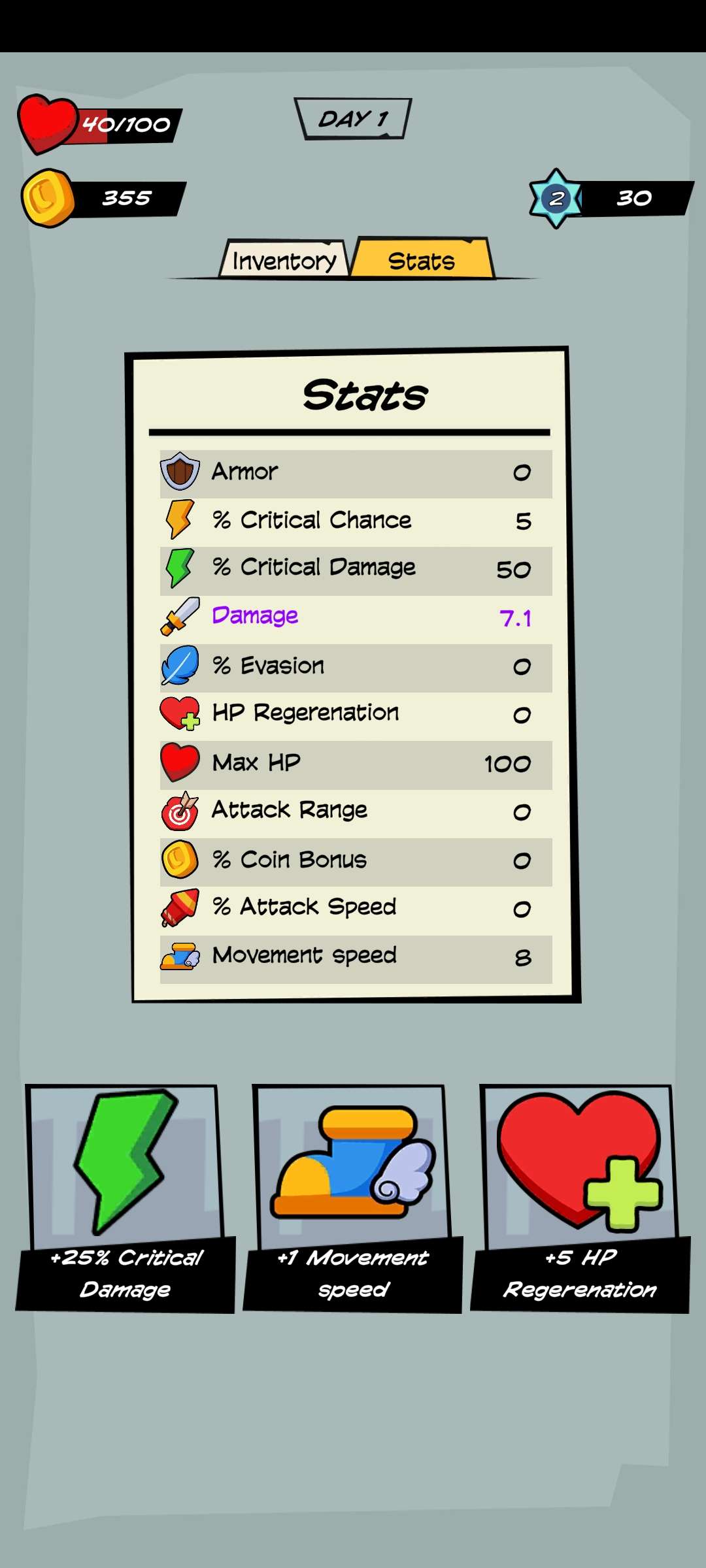Pick the +1 Movement speed upgrade
This screenshot has height=1568, width=706.
[353, 1197]
